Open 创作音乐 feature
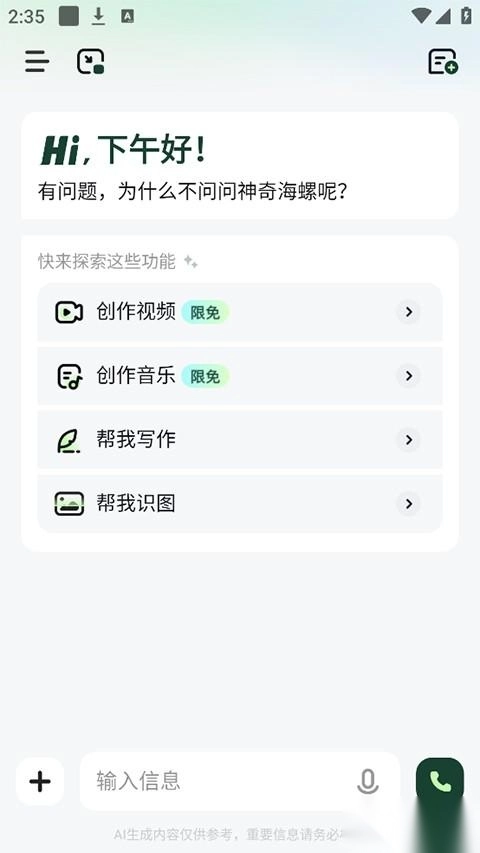This screenshot has width=480, height=853. tap(239, 376)
